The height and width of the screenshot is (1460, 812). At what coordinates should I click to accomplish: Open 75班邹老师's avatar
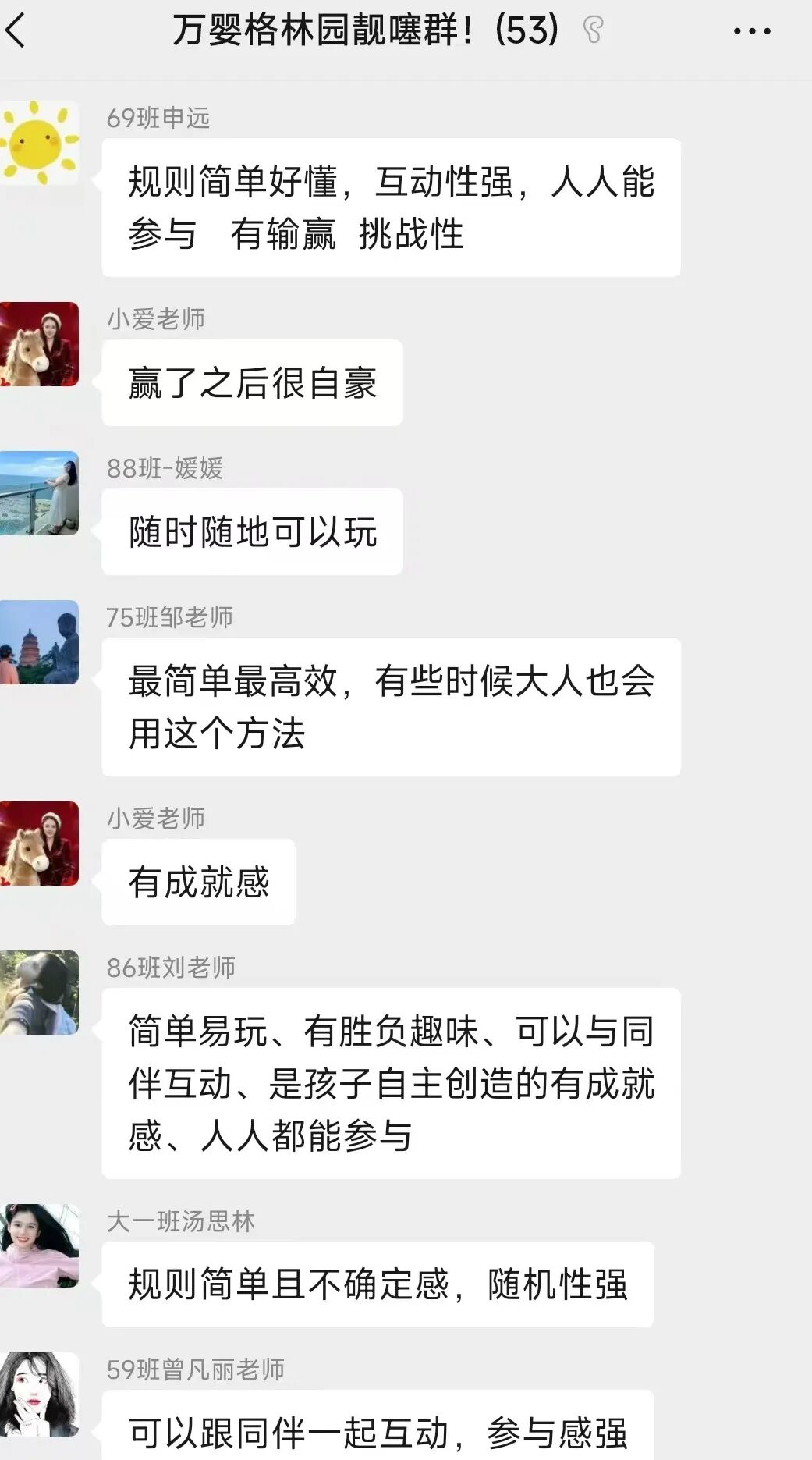[x=39, y=642]
